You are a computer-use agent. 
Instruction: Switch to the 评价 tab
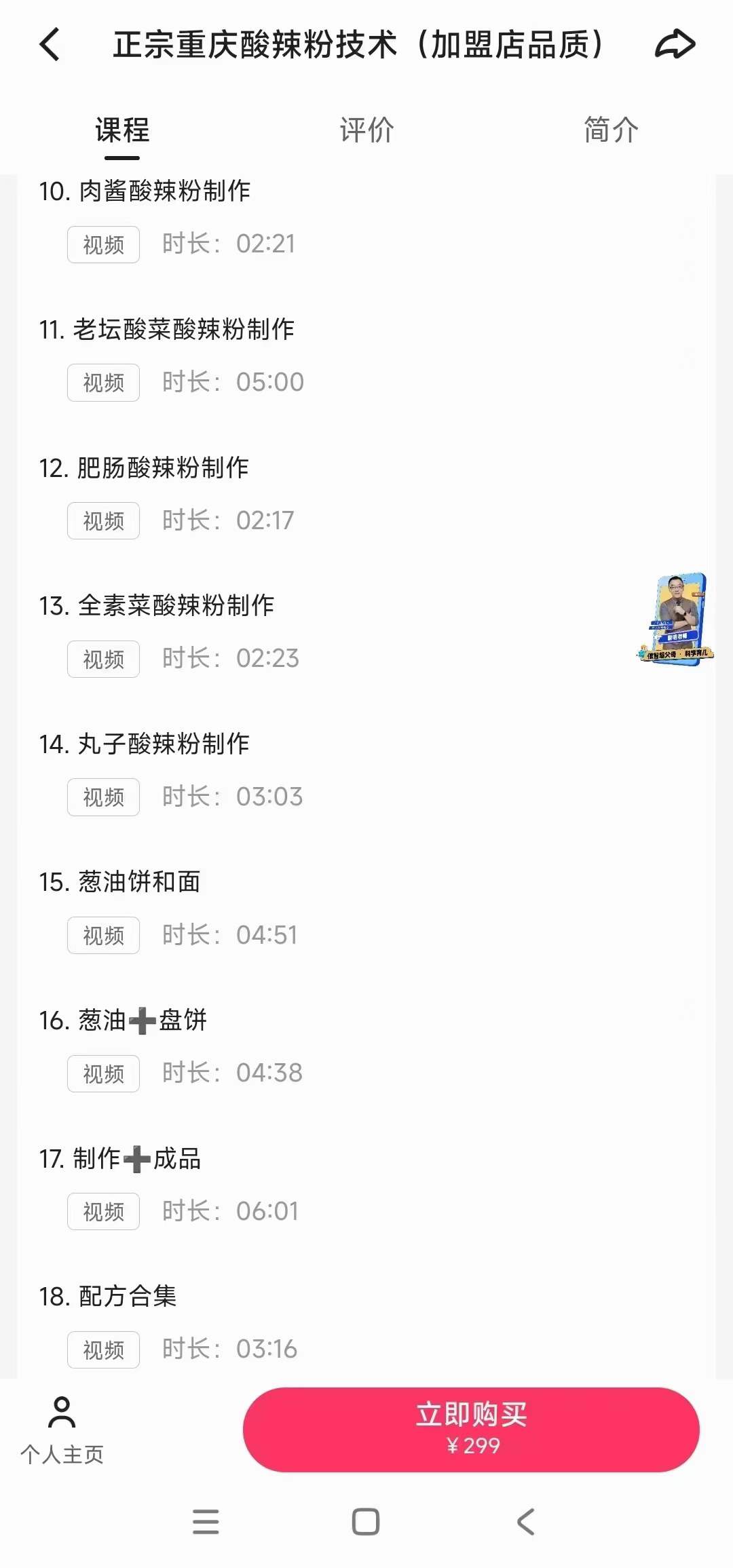[365, 131]
